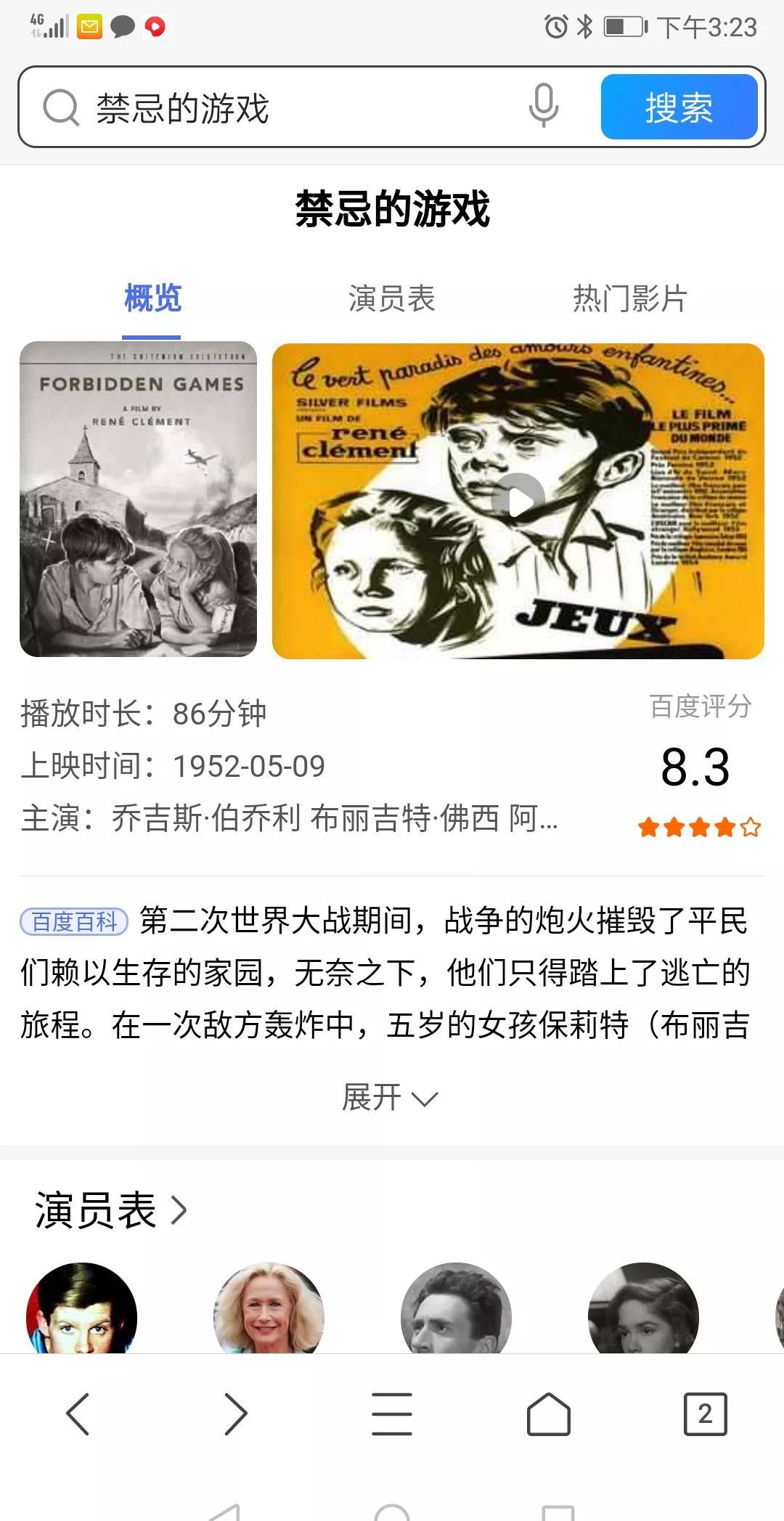
Task: Open the tab switcher showing 2
Action: click(704, 1414)
